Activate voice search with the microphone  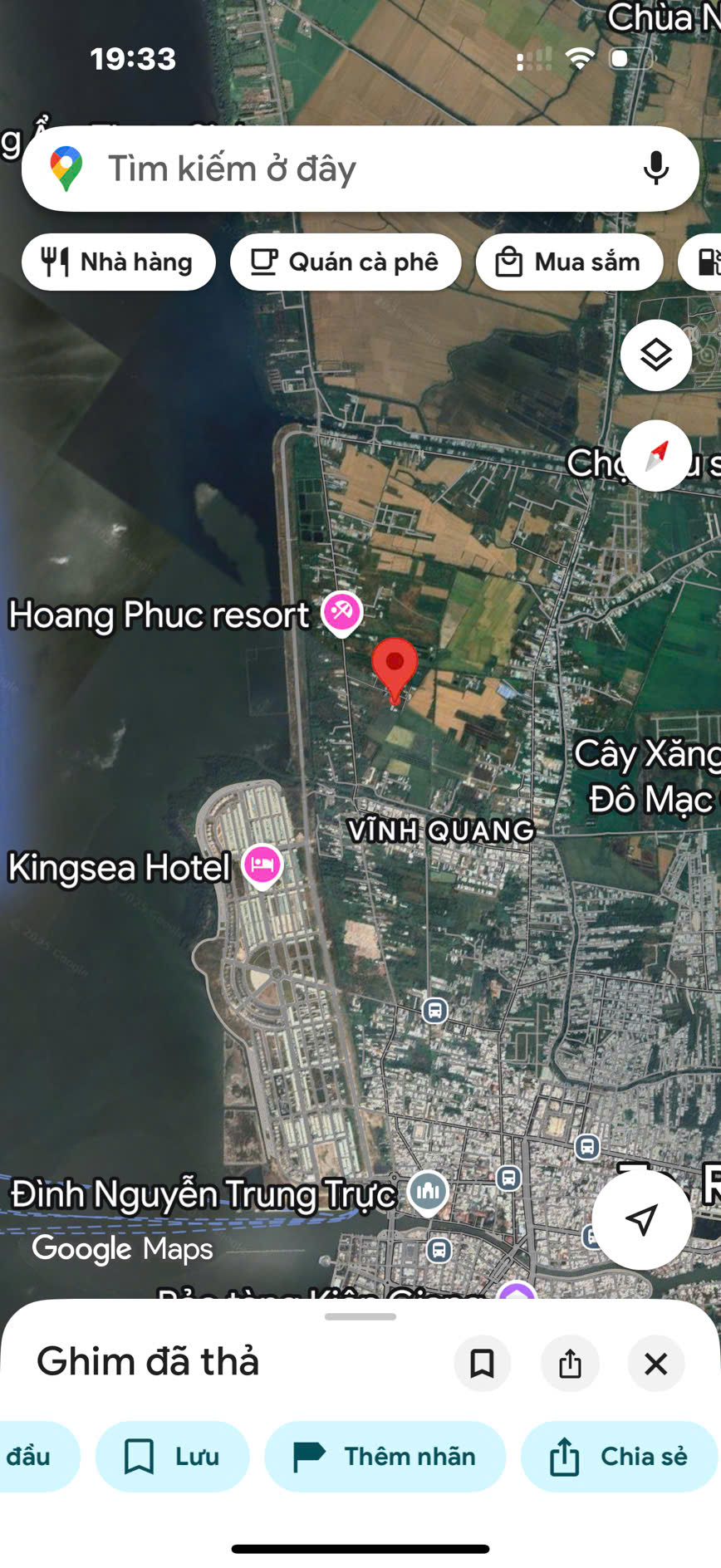click(657, 168)
